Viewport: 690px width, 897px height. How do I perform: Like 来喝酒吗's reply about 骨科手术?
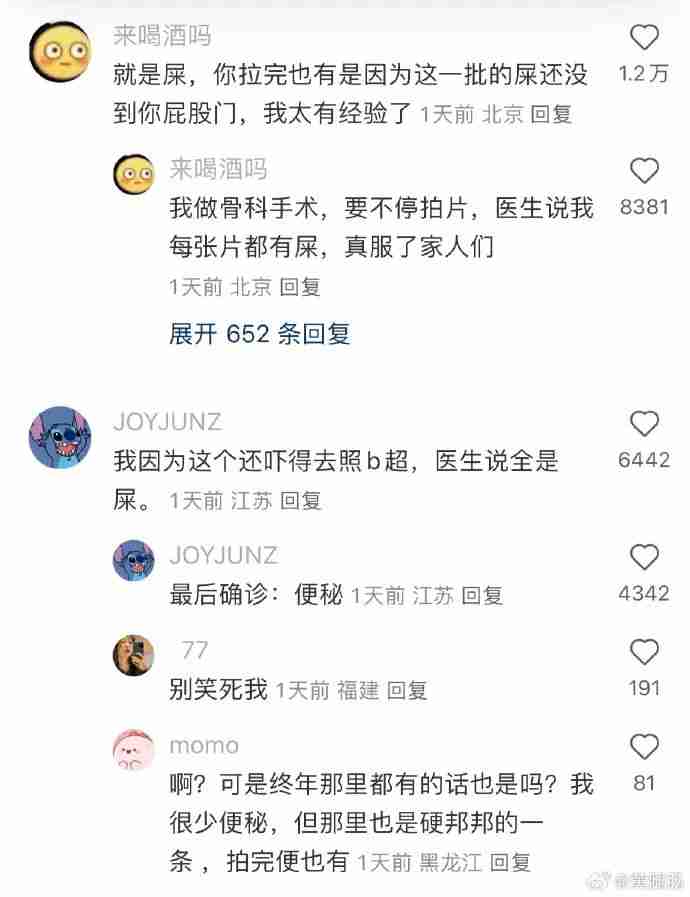[x=644, y=172]
